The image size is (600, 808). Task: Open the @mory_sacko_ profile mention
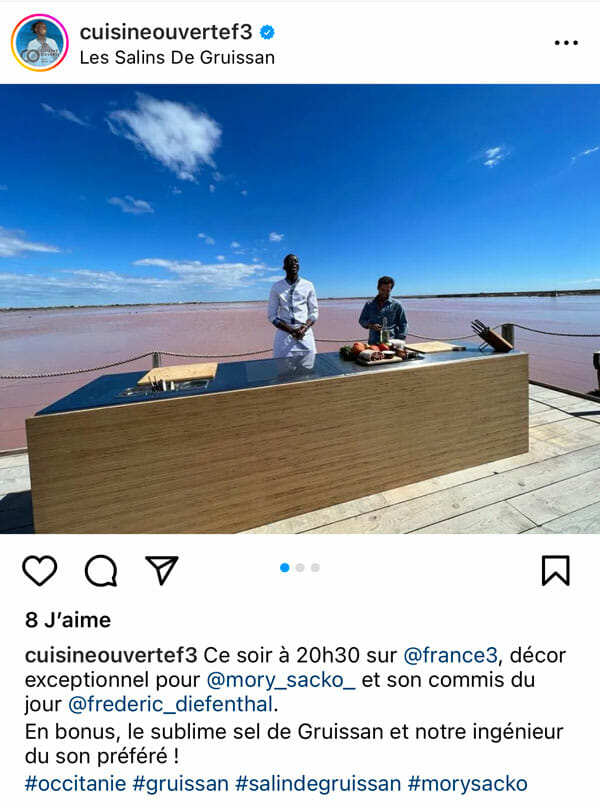tap(281, 681)
